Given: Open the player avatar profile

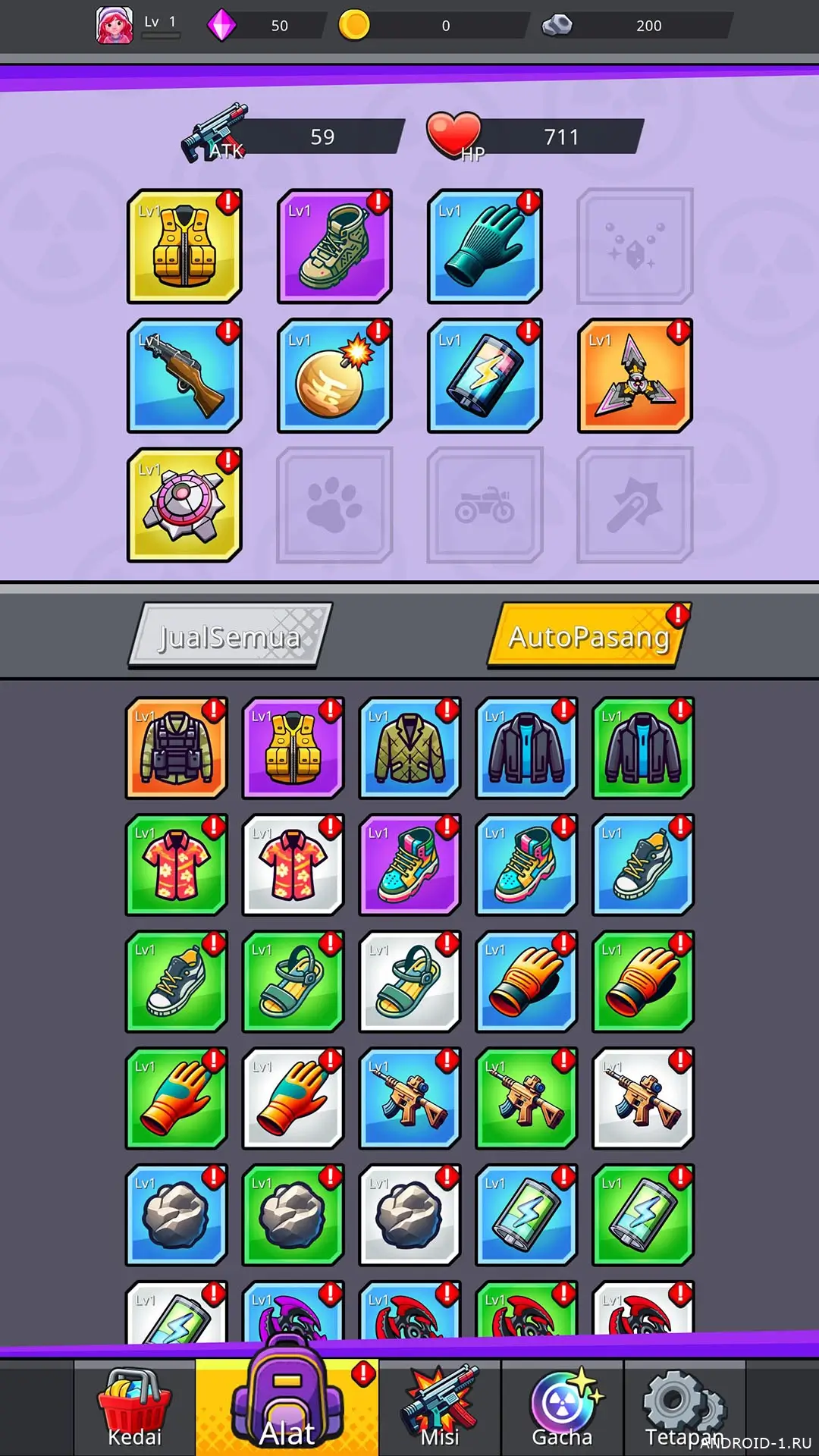Looking at the screenshot, I should (x=115, y=25).
